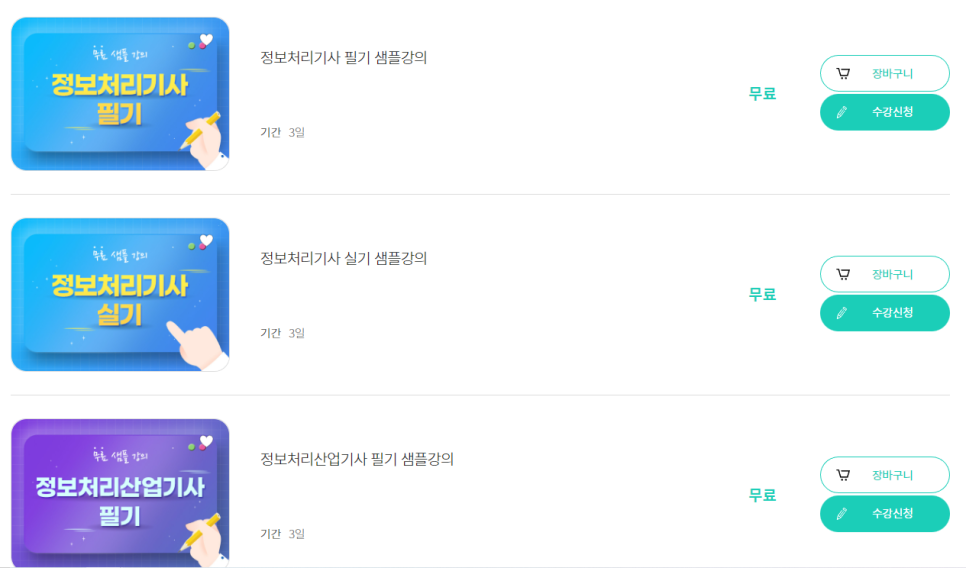
Task: Tap 수강신청 for 정보처리기사 필기 샘플강의
Action: [x=884, y=112]
